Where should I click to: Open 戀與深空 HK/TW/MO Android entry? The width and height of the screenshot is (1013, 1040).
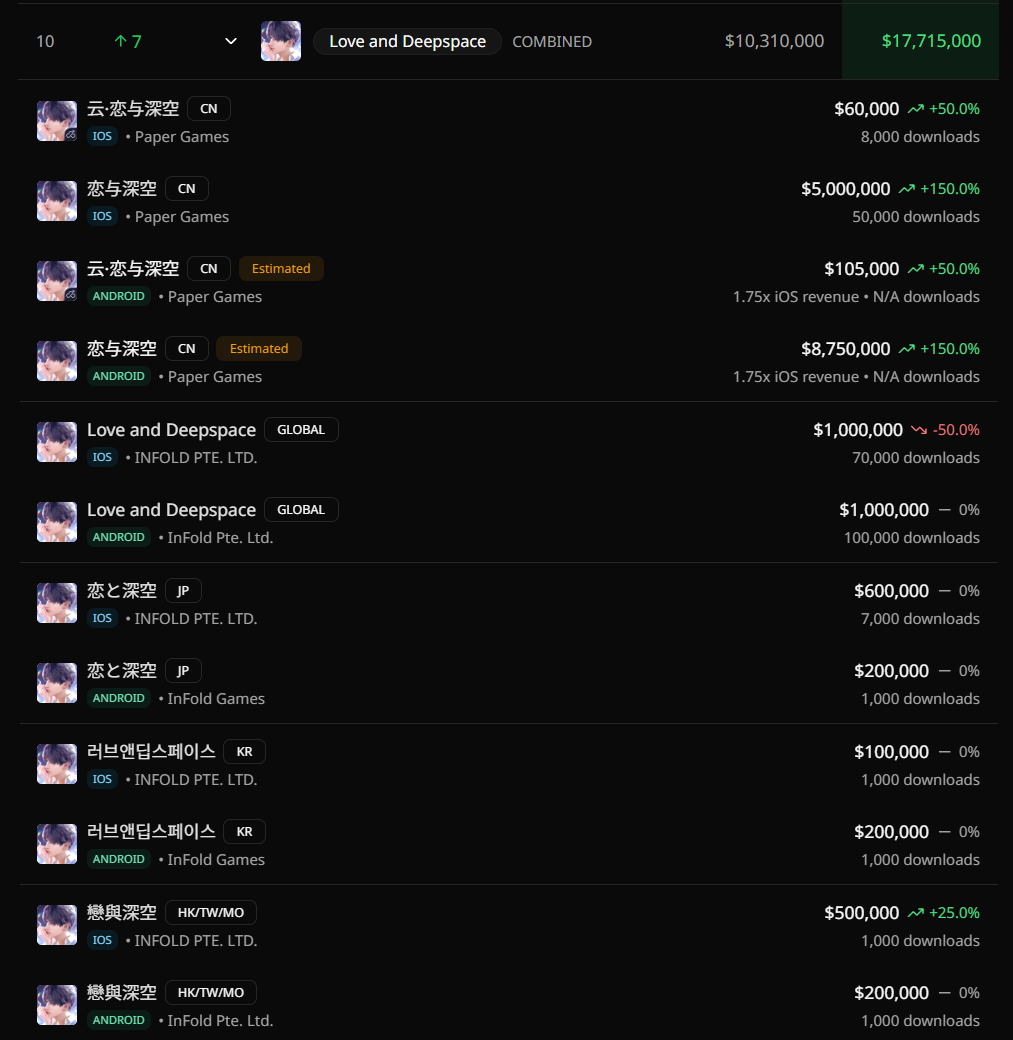pos(508,1006)
